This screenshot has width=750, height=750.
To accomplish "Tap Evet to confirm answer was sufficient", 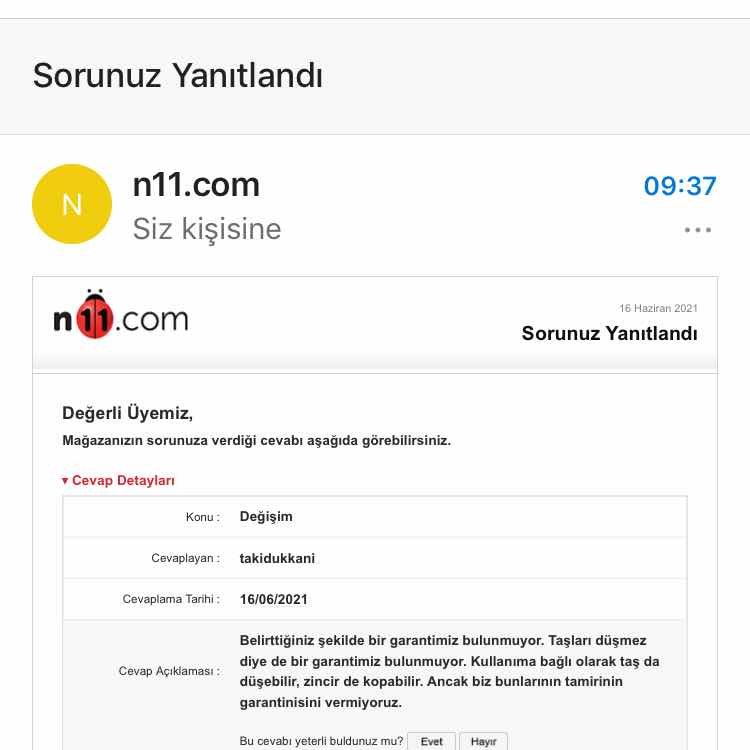I will [x=431, y=741].
